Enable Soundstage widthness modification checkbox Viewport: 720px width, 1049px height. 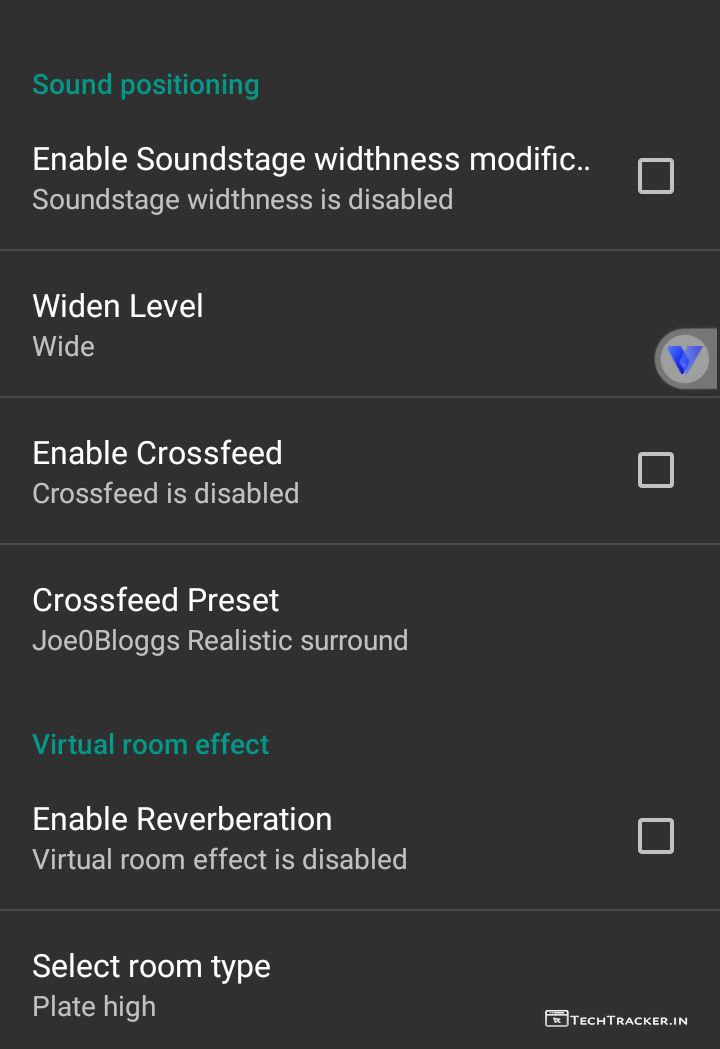click(x=656, y=177)
